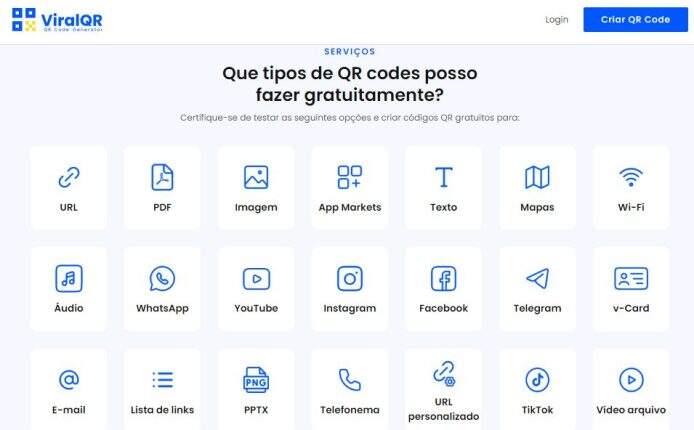Choose the Facebook QR code card
The image size is (694, 430).
click(443, 289)
